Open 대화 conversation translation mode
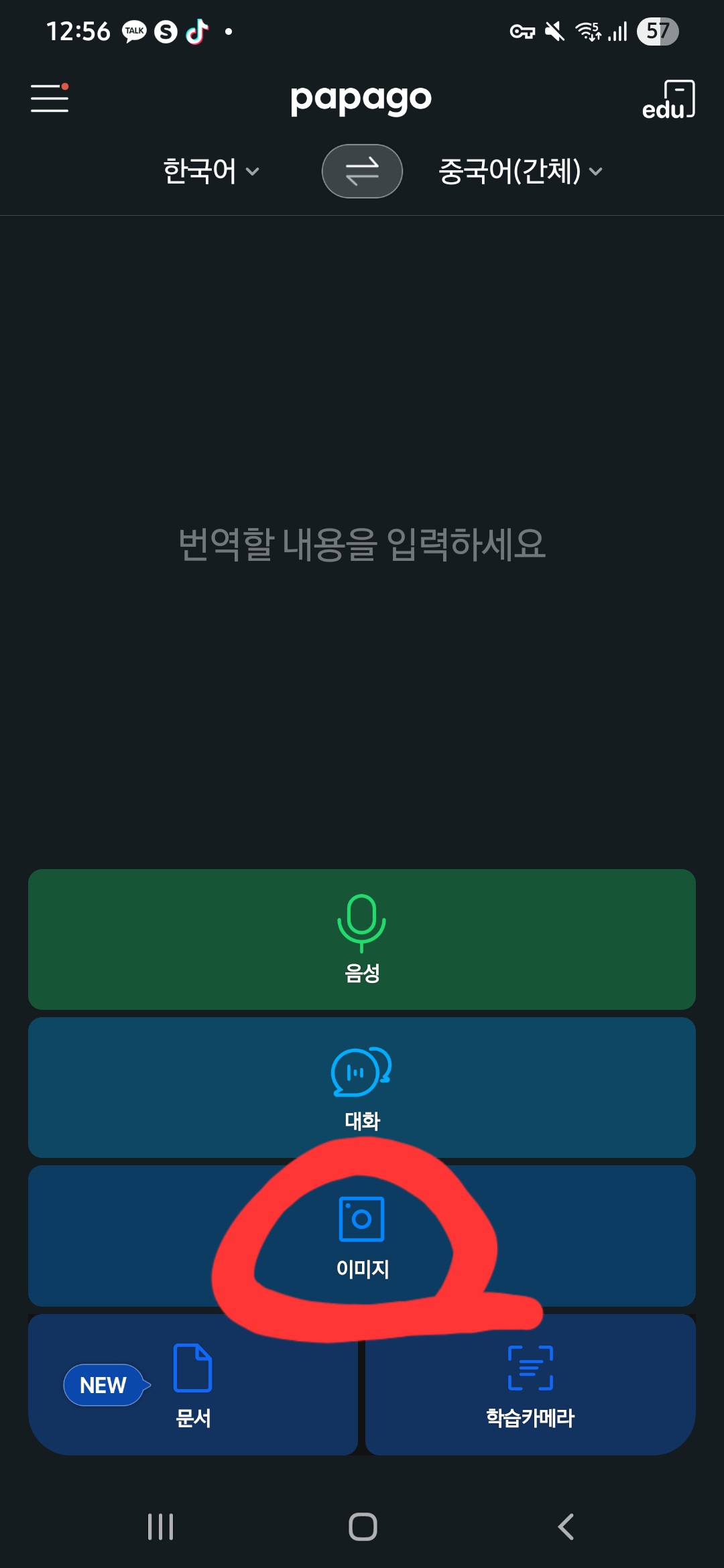The height and width of the screenshot is (1568, 724). pyautogui.click(x=362, y=1087)
